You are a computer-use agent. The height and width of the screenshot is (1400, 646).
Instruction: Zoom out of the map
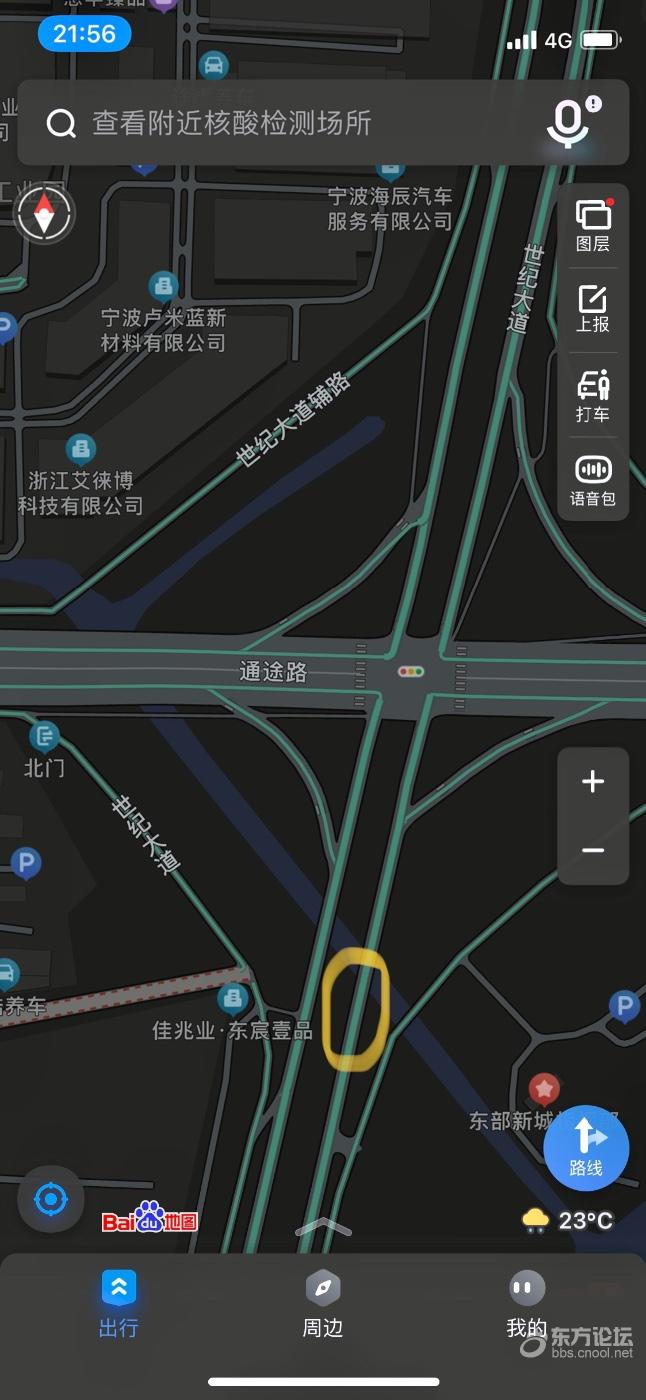[593, 851]
